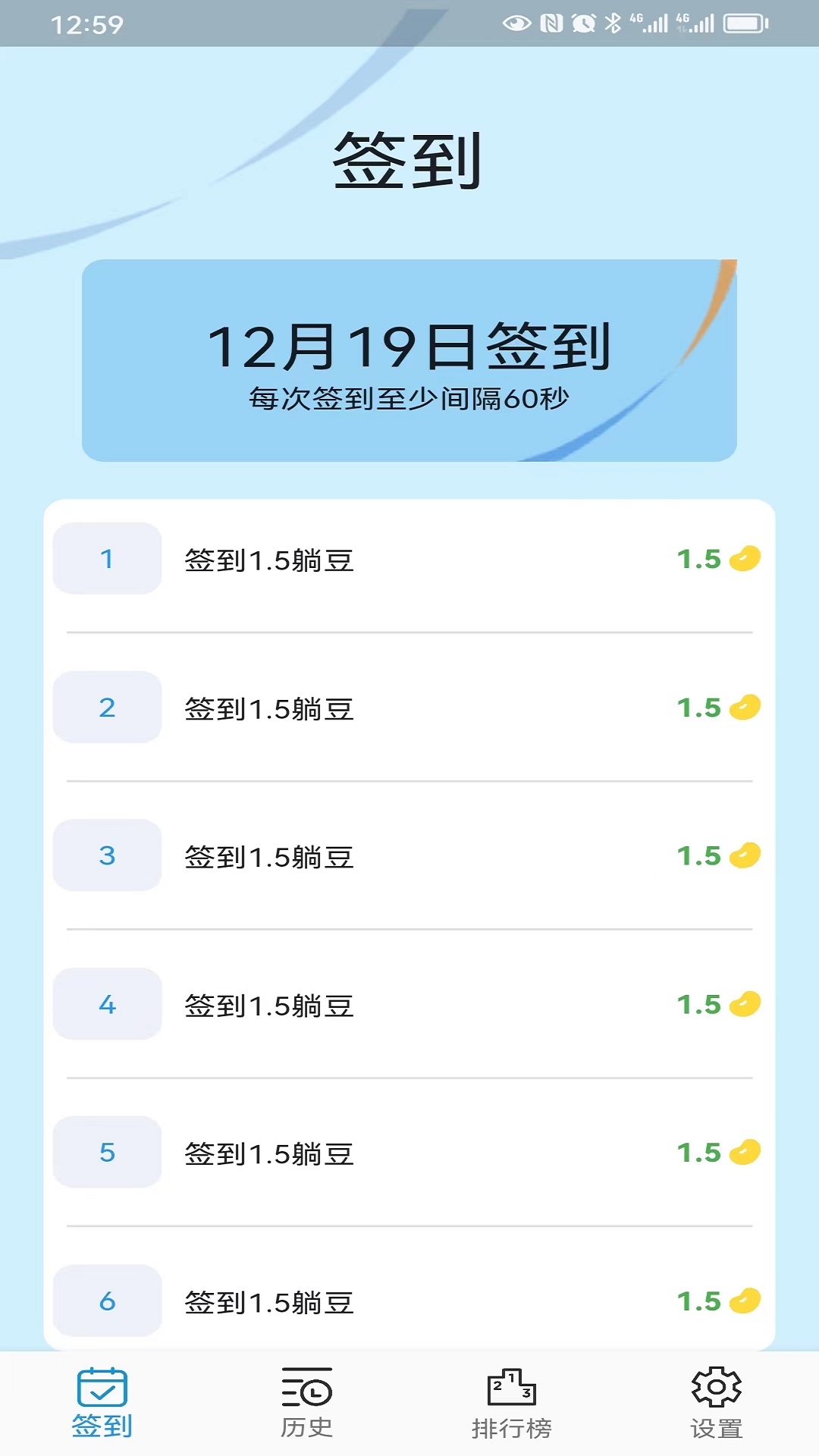
Task: Select the number 2 badge
Action: tap(106, 707)
